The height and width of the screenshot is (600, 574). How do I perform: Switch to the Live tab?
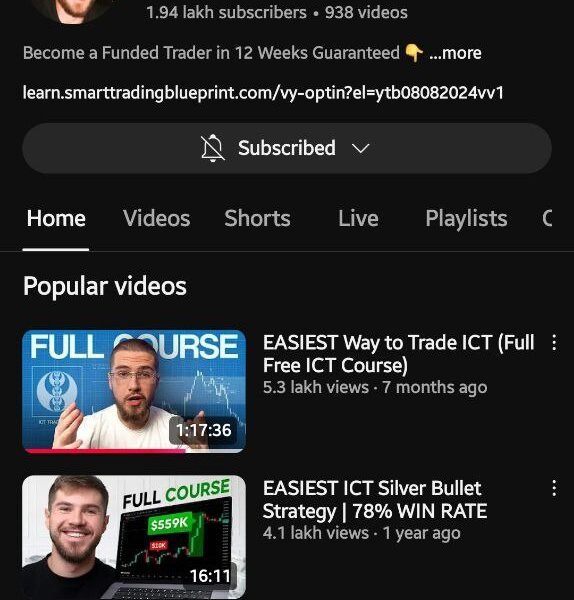point(358,218)
